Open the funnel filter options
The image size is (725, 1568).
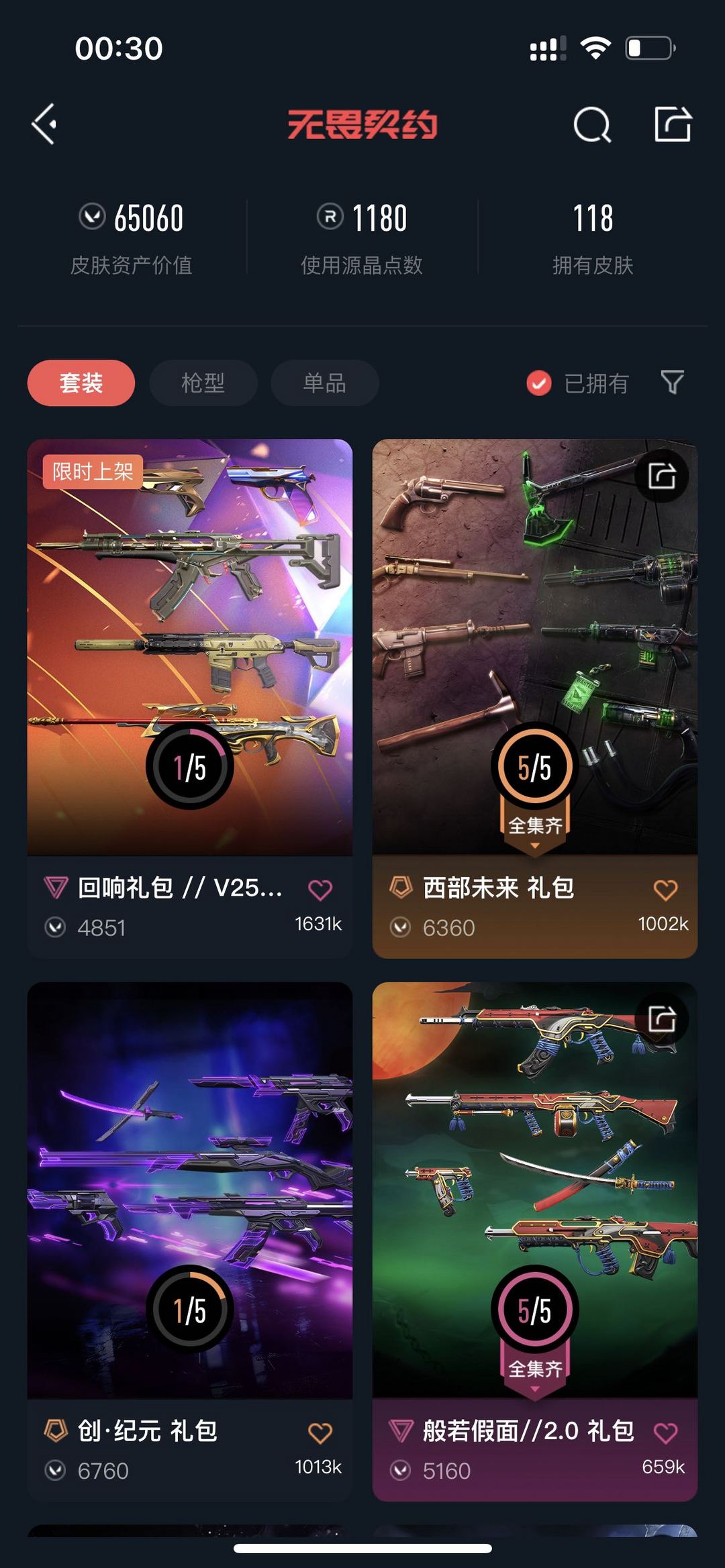[672, 382]
